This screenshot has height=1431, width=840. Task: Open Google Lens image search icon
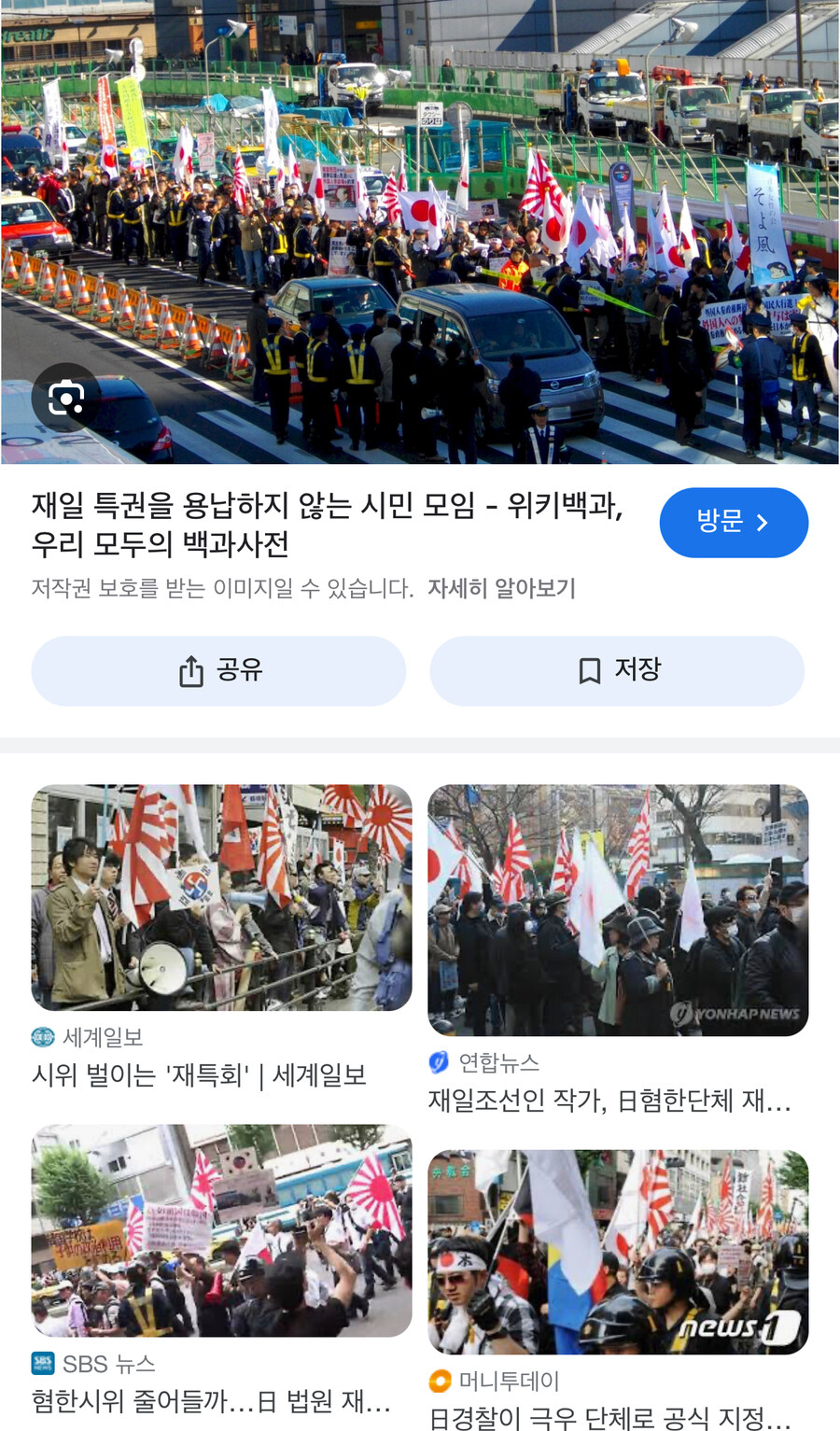point(65,397)
